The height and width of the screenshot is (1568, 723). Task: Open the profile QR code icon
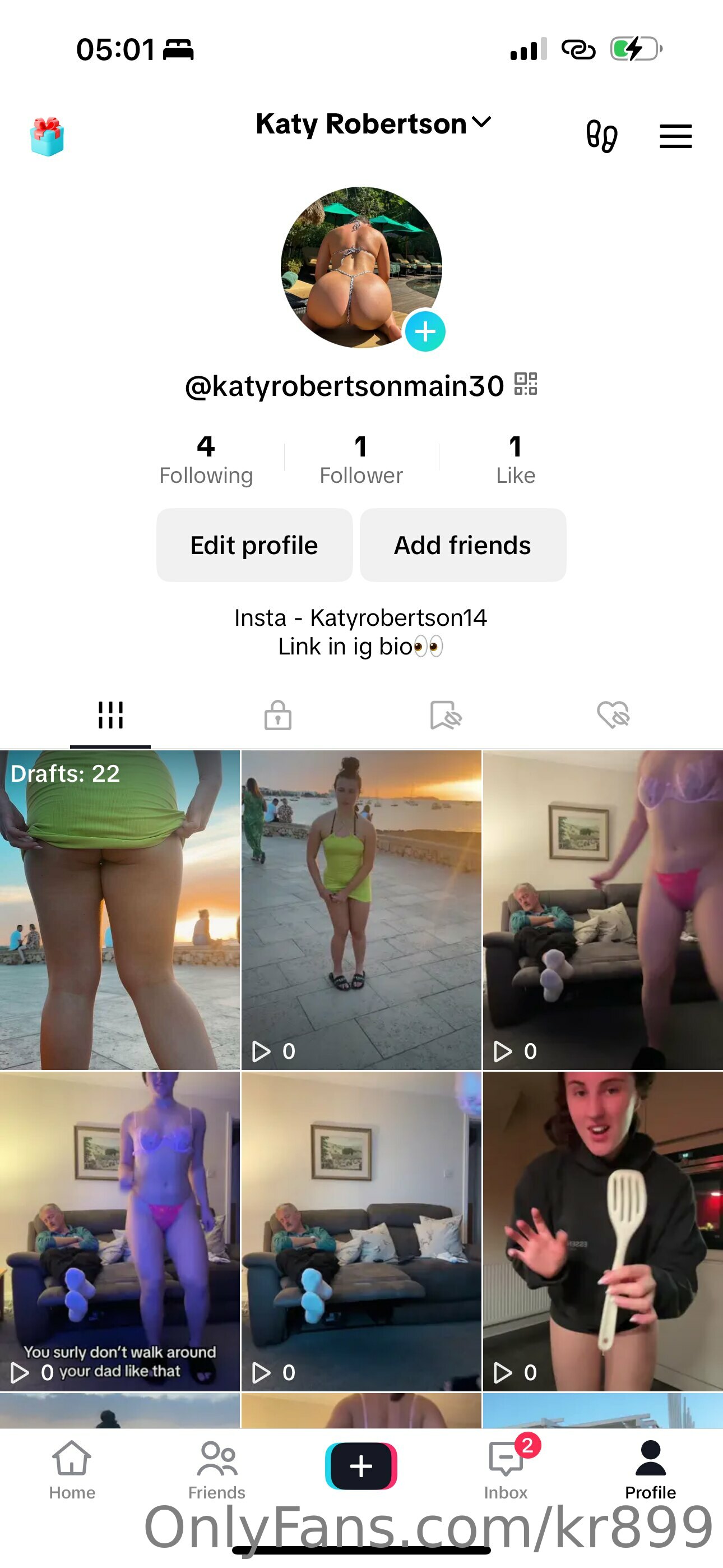point(526,384)
